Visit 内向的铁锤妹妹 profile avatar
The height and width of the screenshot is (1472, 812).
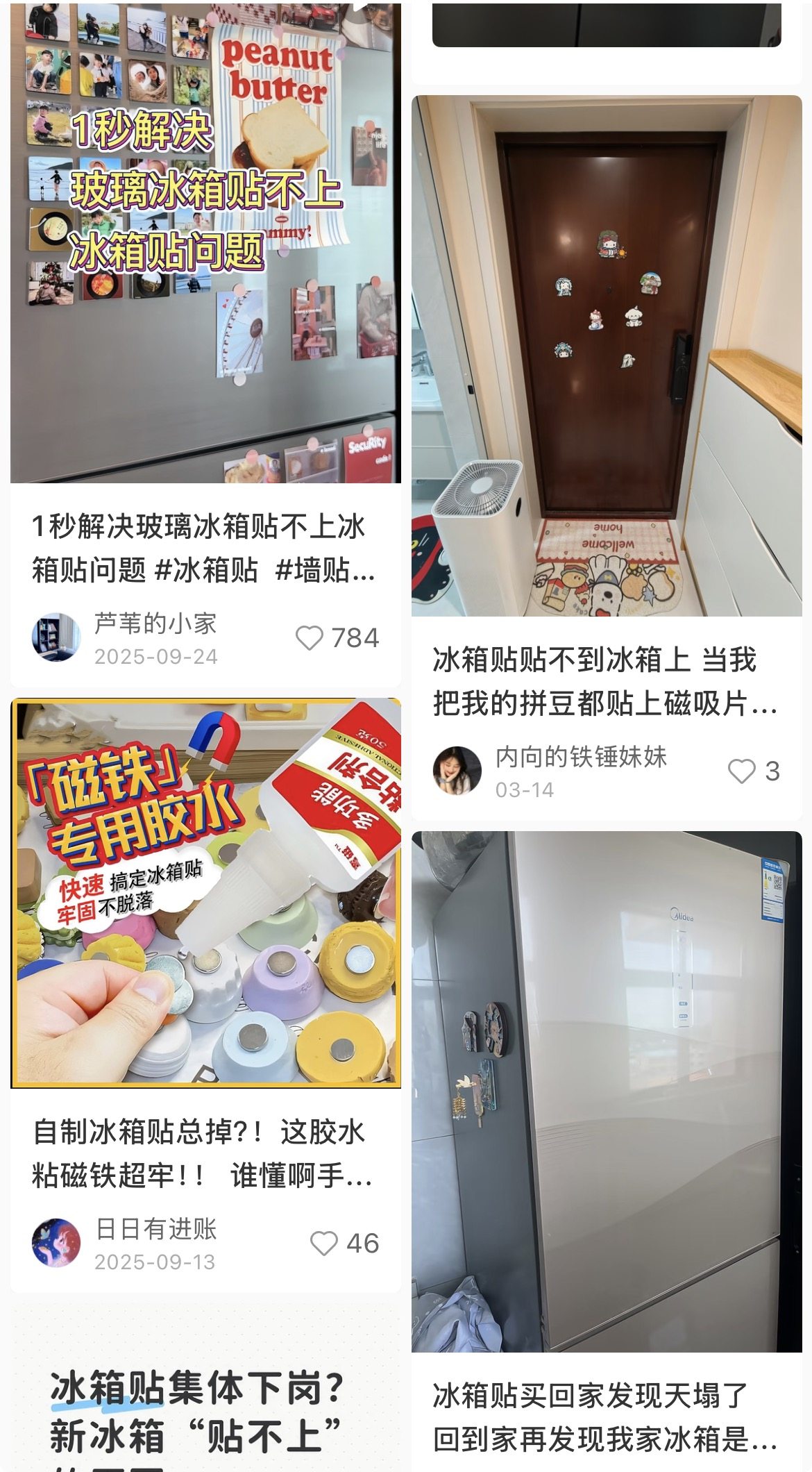click(457, 771)
